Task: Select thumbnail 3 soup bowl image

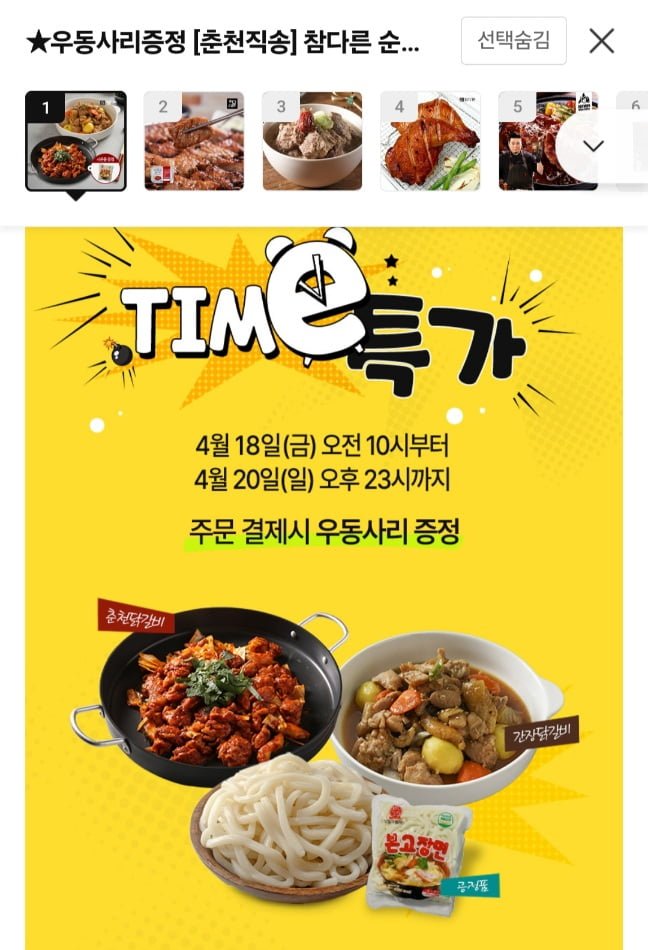Action: [312, 141]
